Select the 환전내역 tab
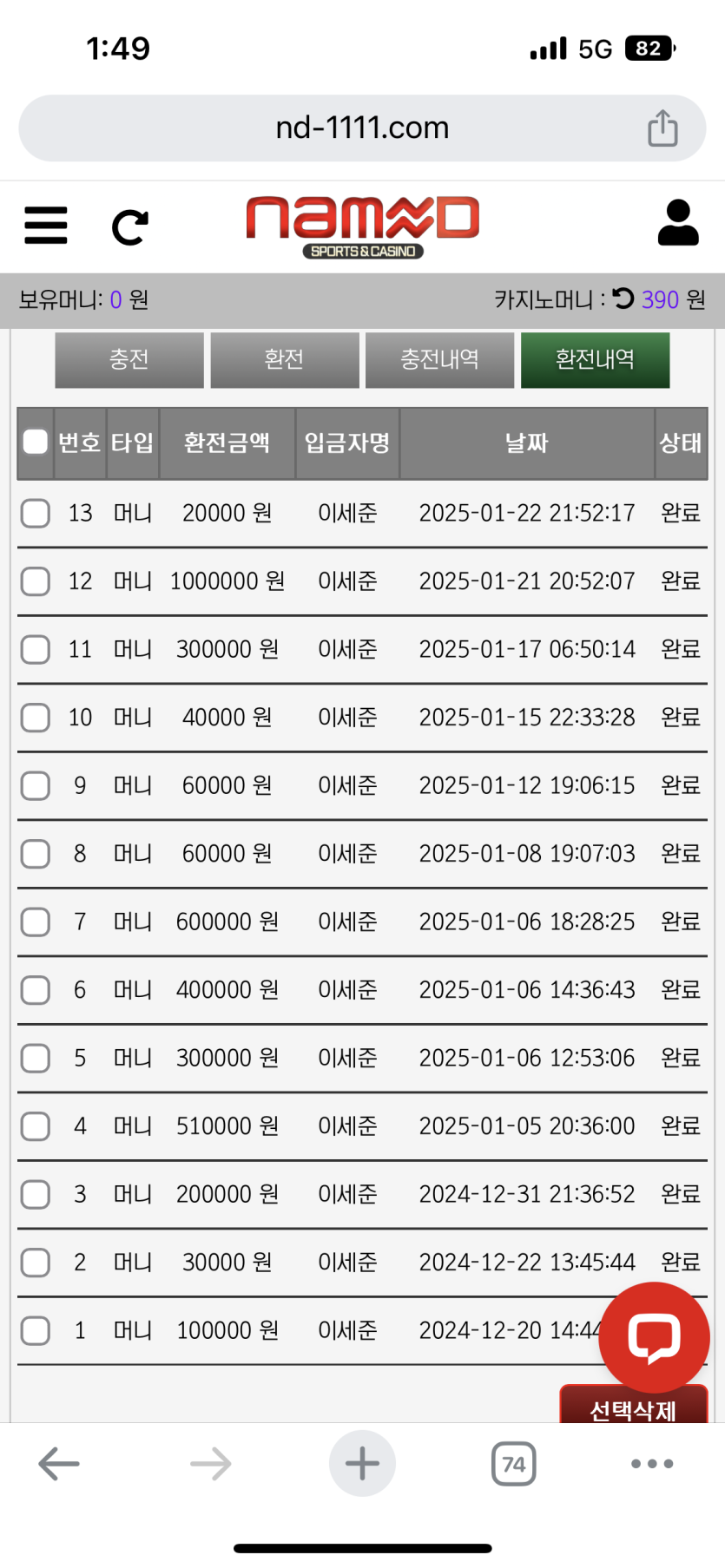Screen dimensions: 725x1568 [x=595, y=359]
